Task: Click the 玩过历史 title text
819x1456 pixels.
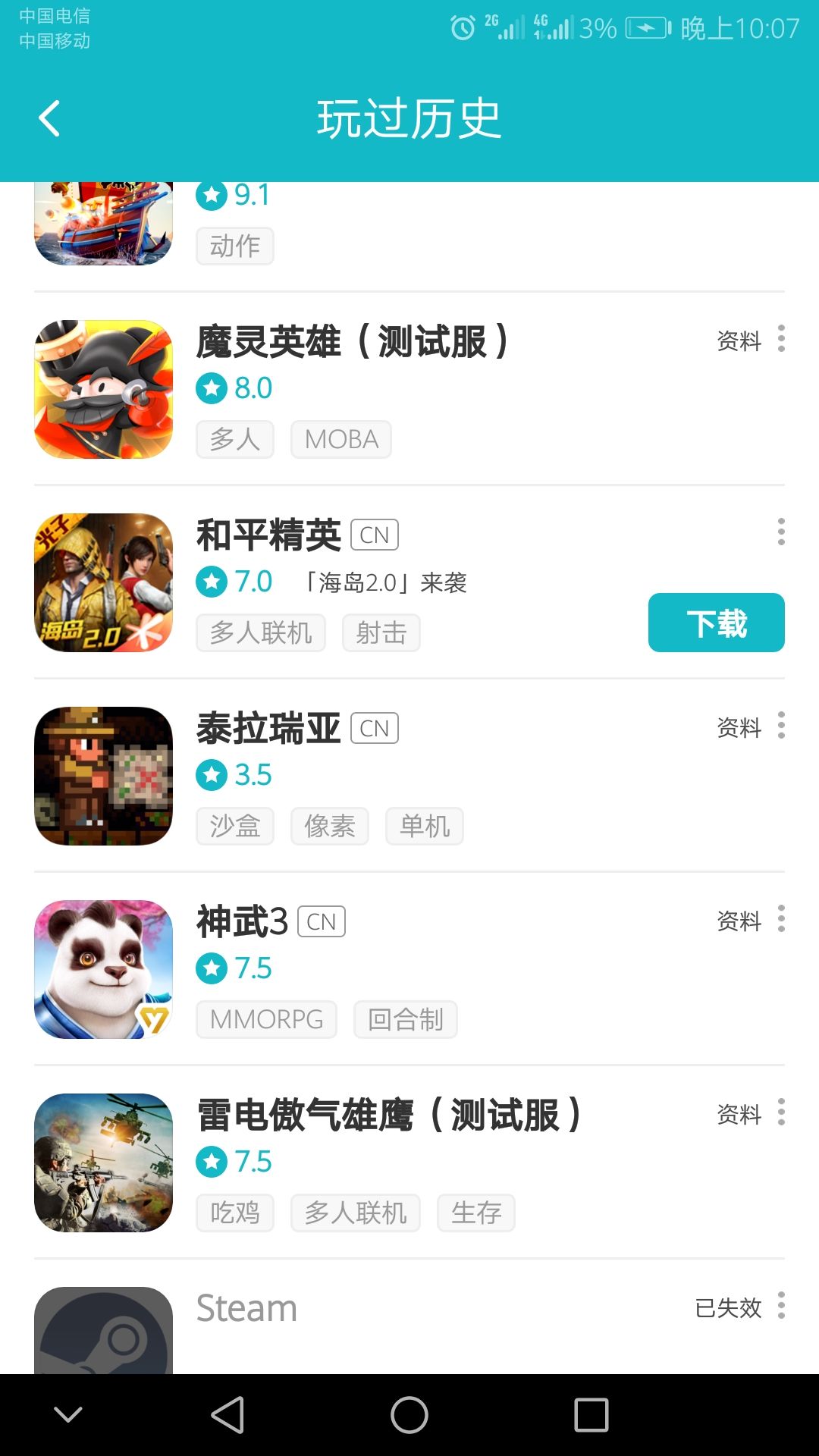Action: pos(409,118)
